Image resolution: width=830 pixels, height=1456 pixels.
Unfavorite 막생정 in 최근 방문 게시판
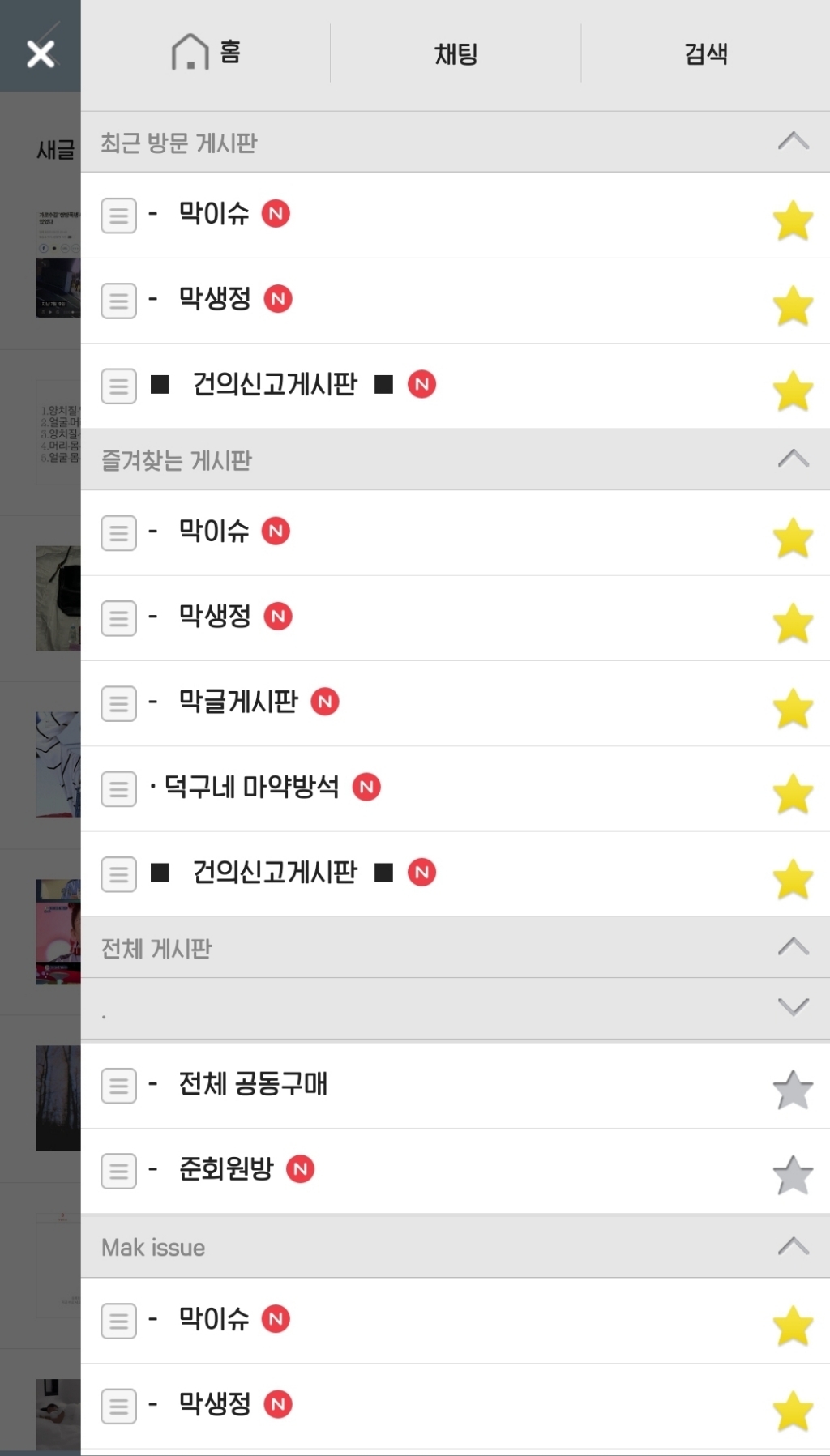tap(792, 306)
